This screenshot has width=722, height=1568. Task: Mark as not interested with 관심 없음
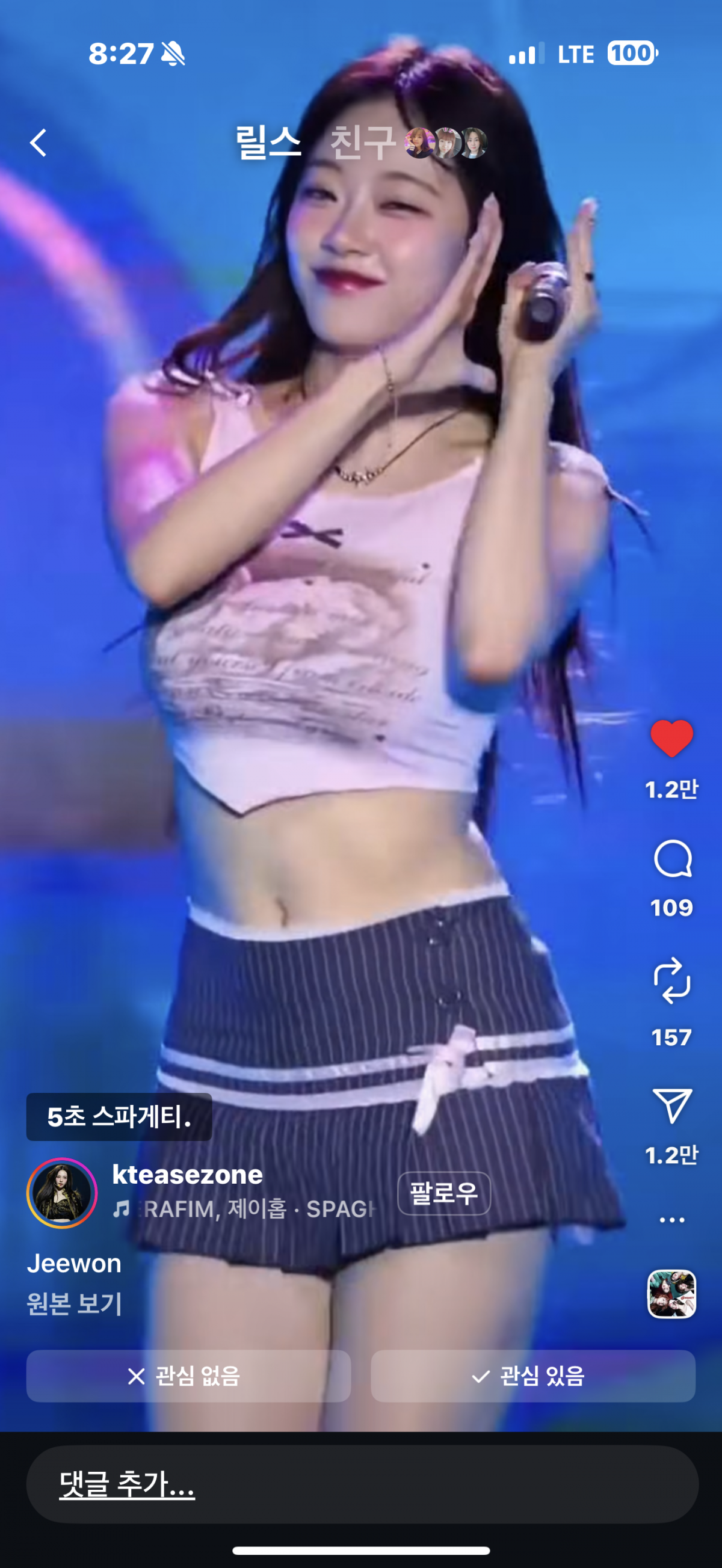click(188, 1376)
